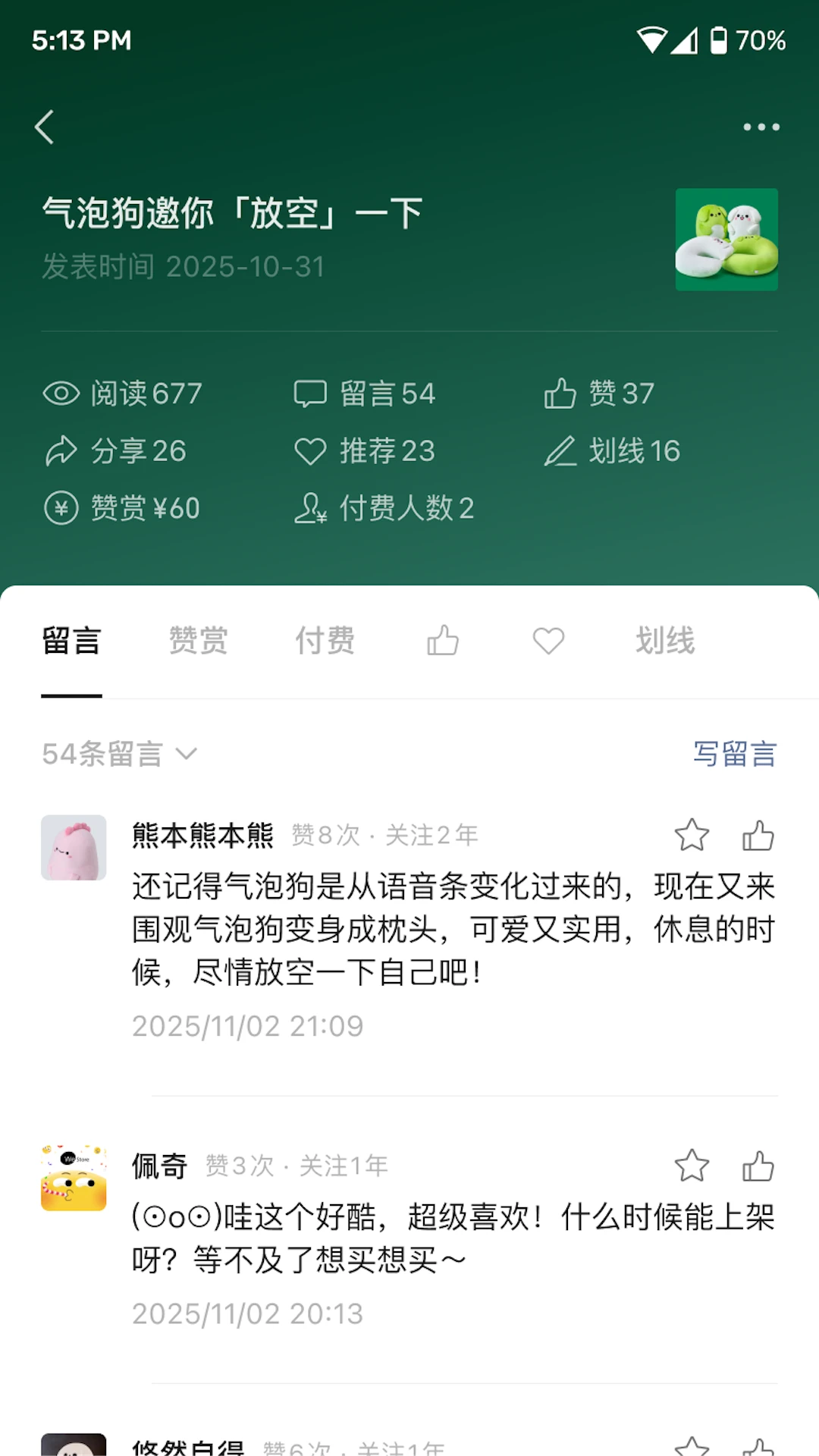Click the 推荐 heart icon

click(x=309, y=450)
